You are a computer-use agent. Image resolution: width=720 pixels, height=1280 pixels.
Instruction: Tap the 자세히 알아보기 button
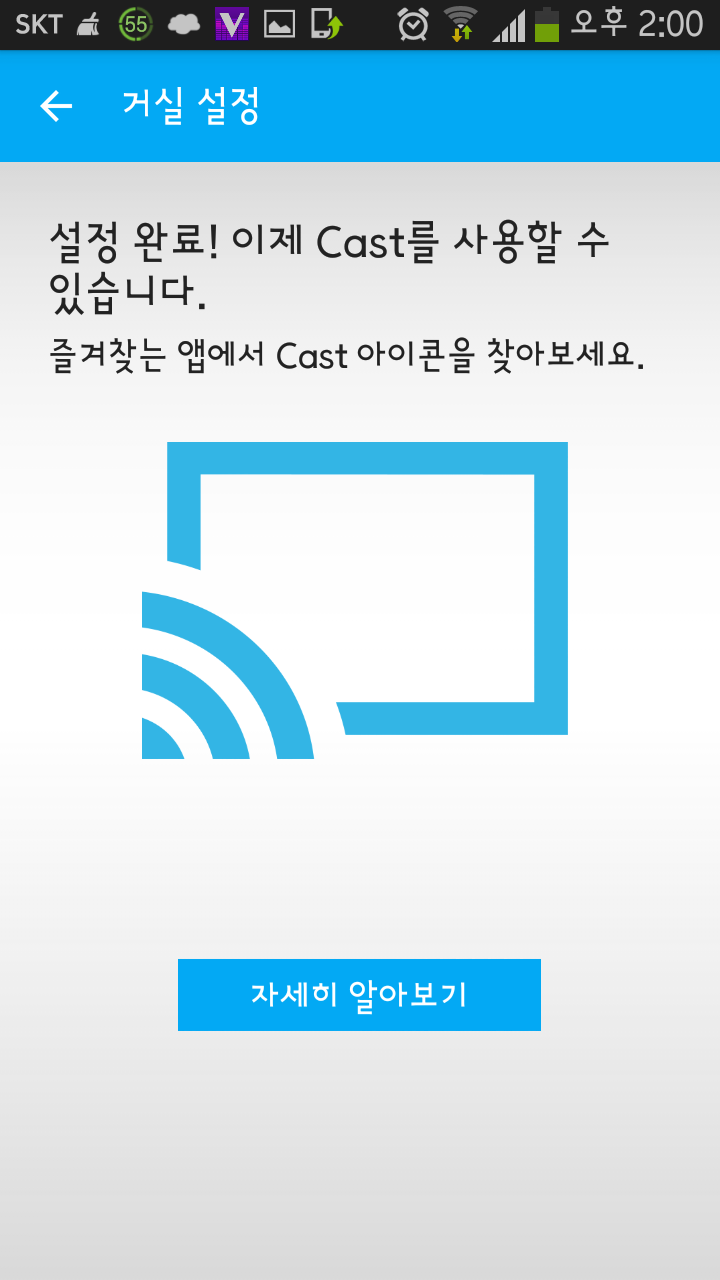click(359, 994)
